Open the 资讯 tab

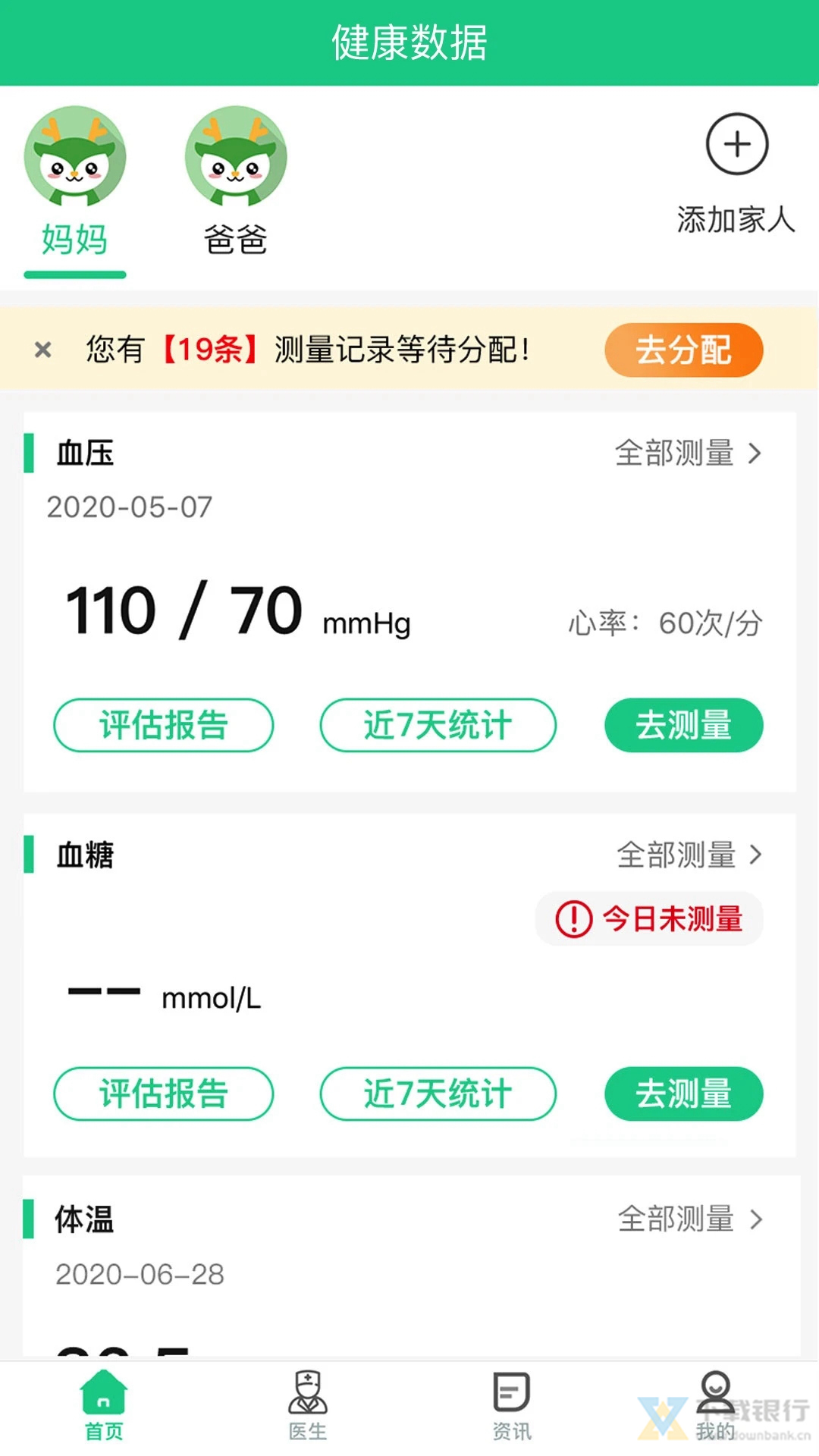[x=512, y=1405]
